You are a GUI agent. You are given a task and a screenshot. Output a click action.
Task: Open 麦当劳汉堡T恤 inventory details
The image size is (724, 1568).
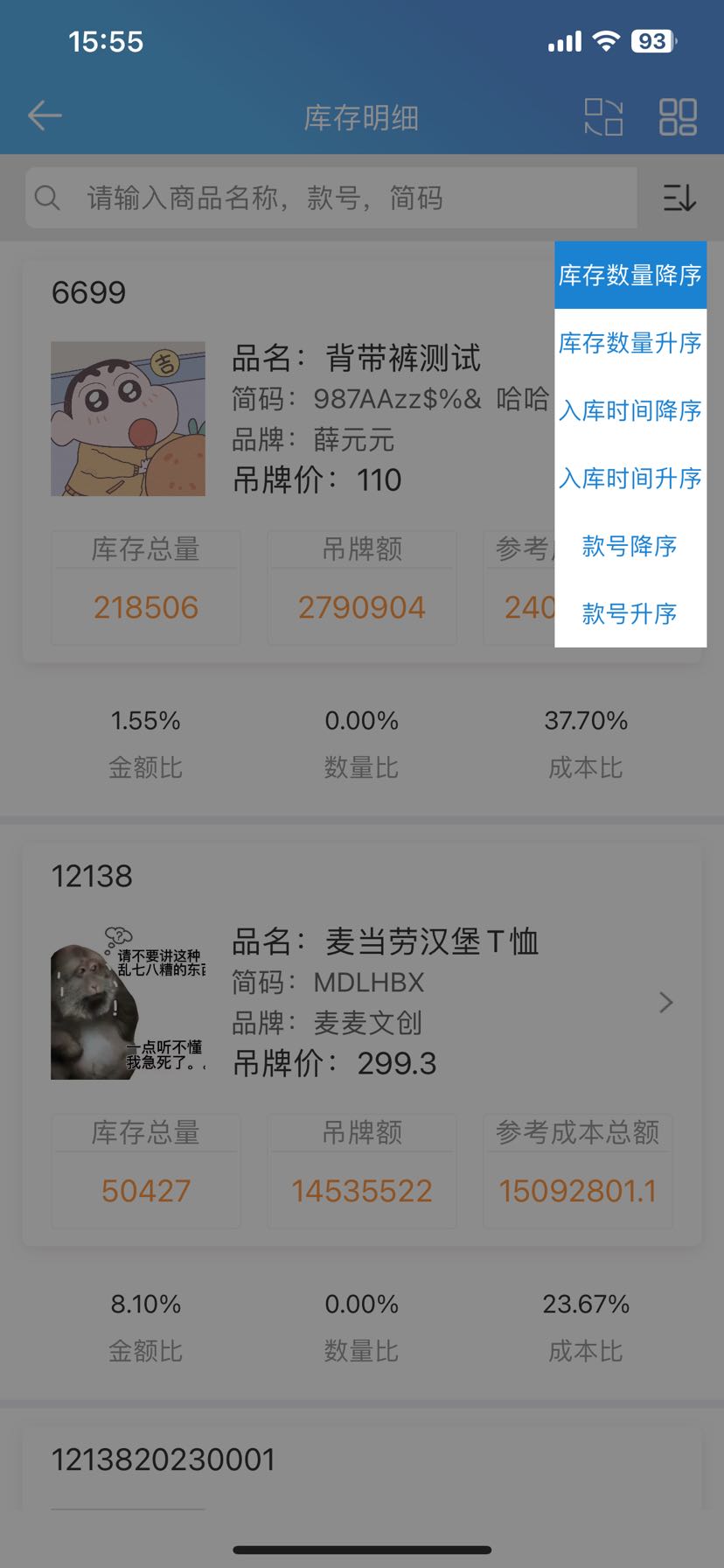pyautogui.click(x=385, y=1003)
